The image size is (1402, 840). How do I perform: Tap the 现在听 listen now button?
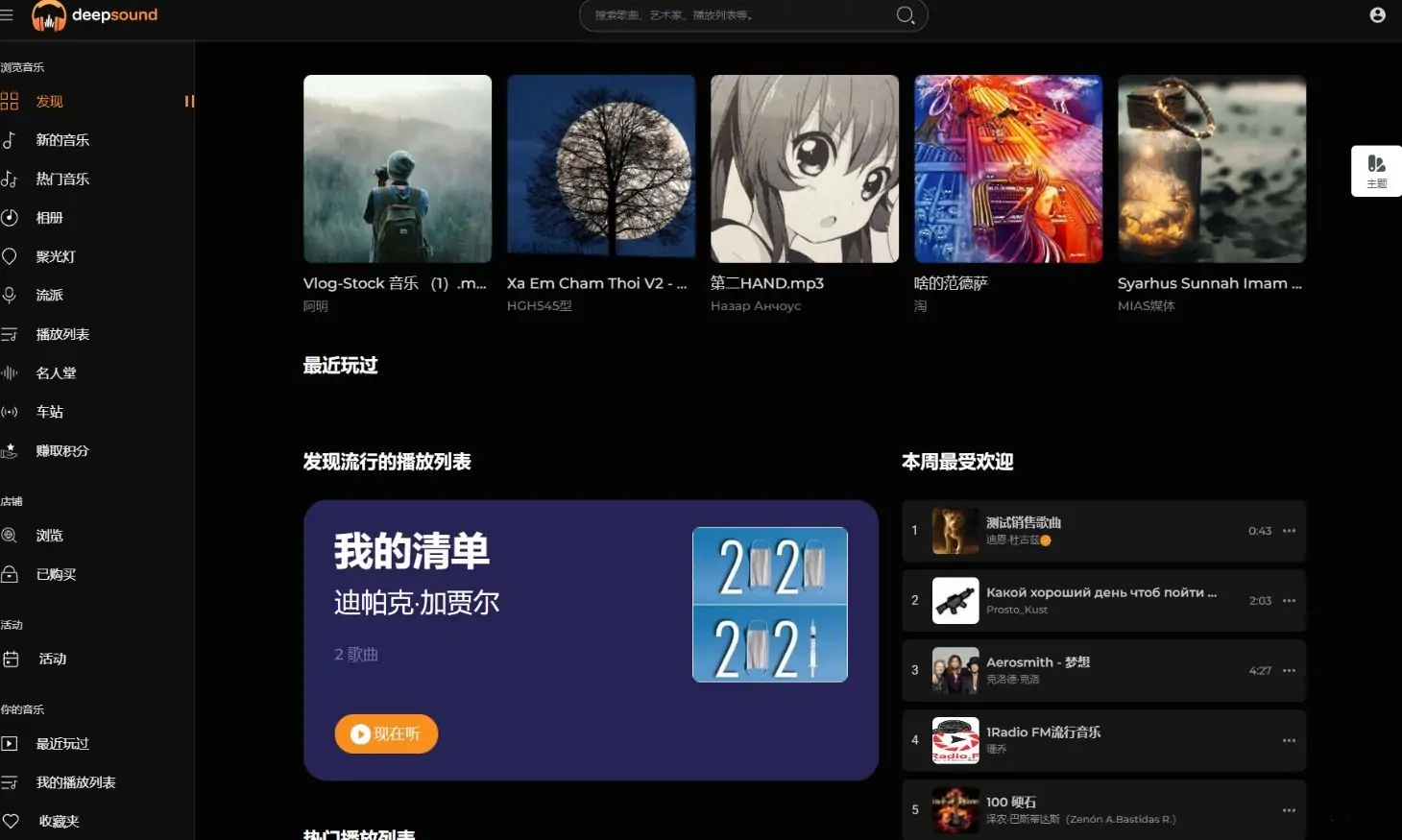386,734
